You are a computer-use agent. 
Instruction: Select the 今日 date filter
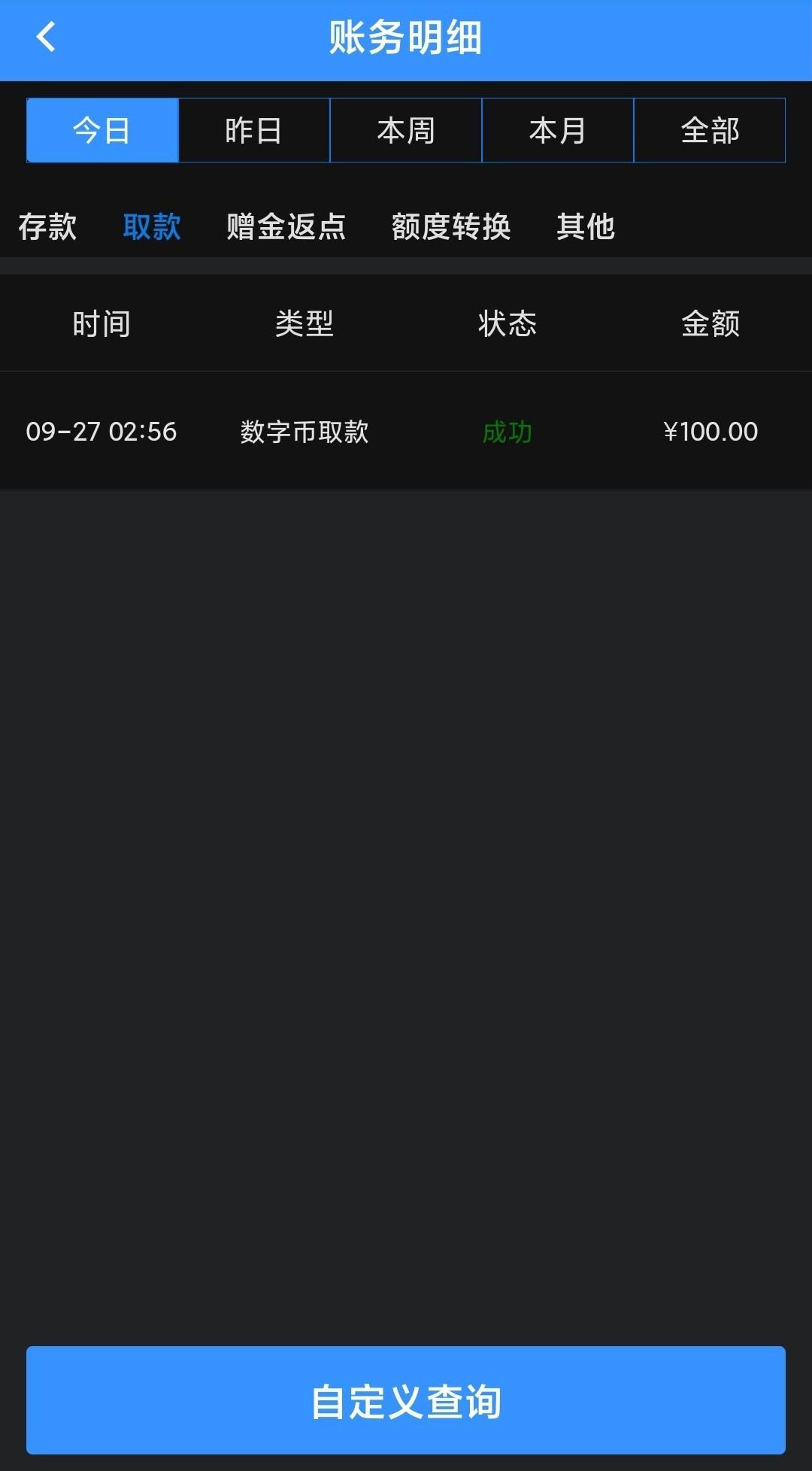pyautogui.click(x=102, y=130)
